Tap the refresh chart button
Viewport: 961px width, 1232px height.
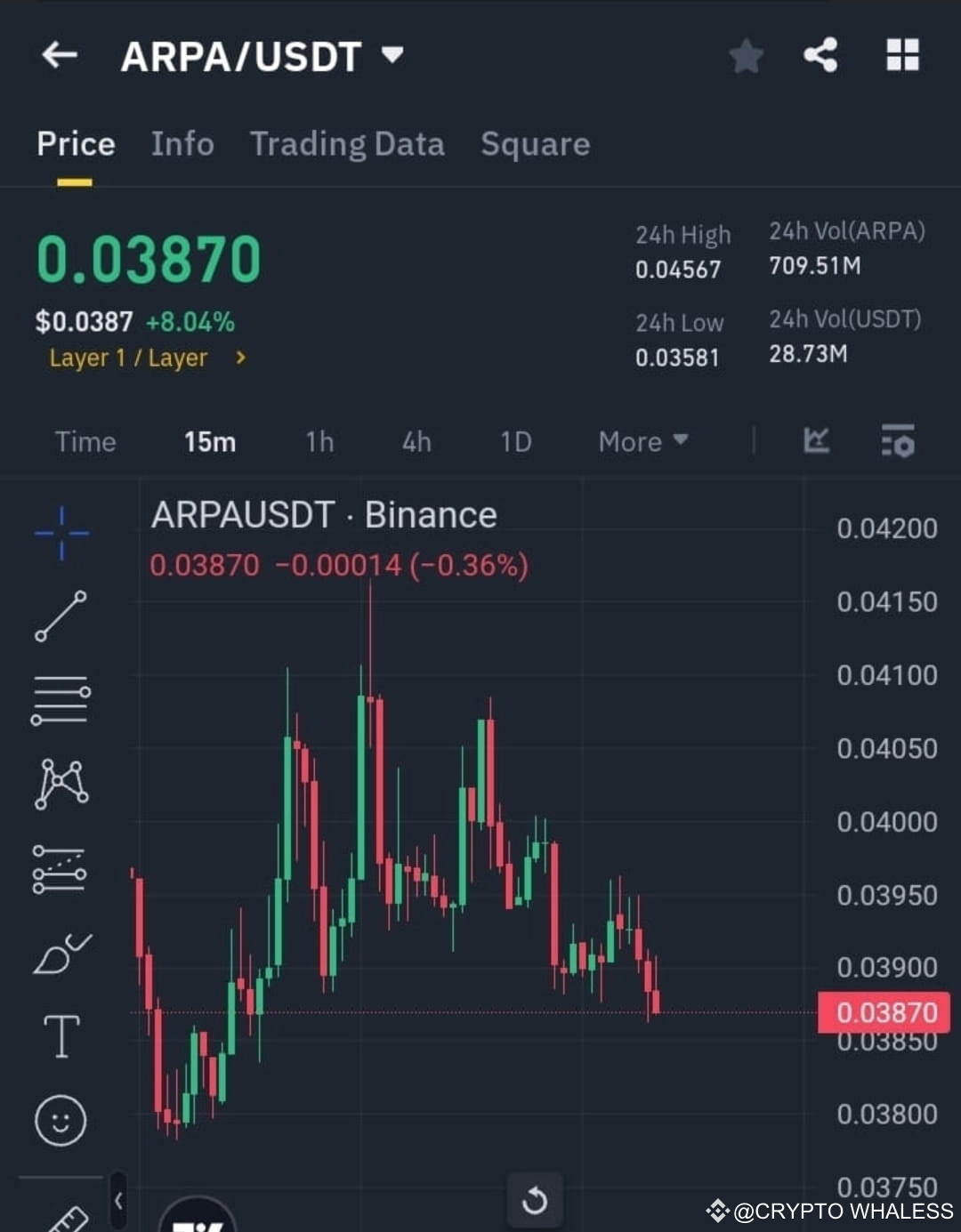(x=535, y=1199)
